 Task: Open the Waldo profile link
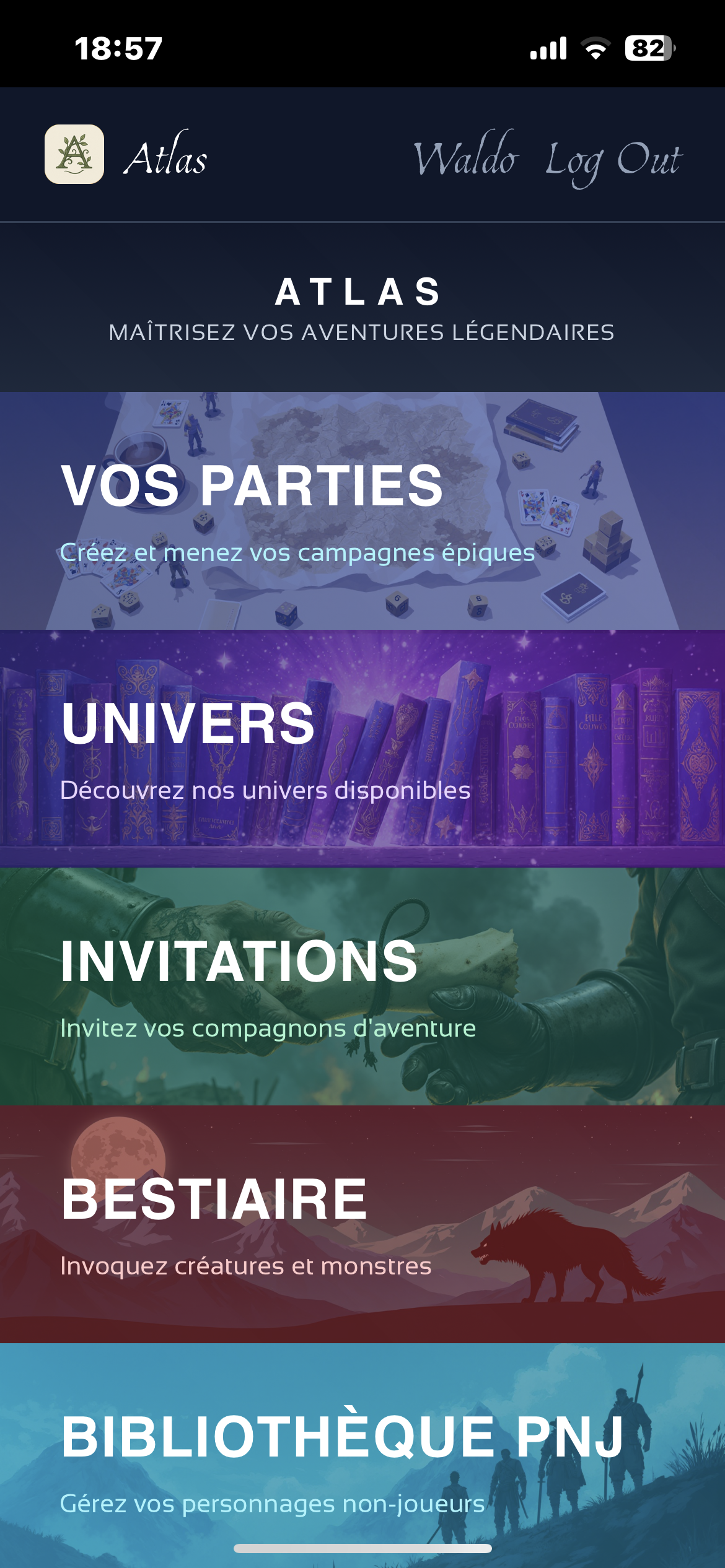(x=465, y=158)
